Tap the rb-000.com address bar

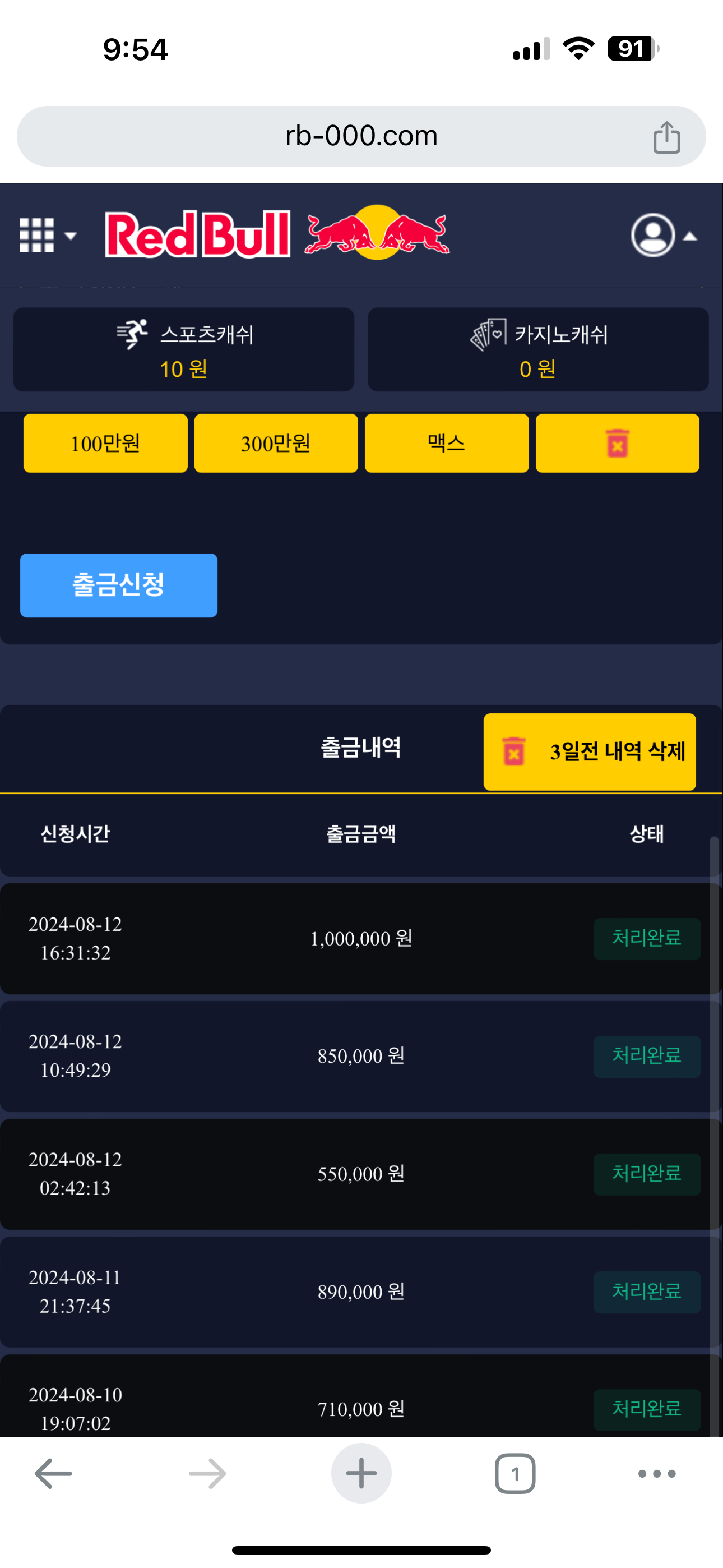coord(361,136)
